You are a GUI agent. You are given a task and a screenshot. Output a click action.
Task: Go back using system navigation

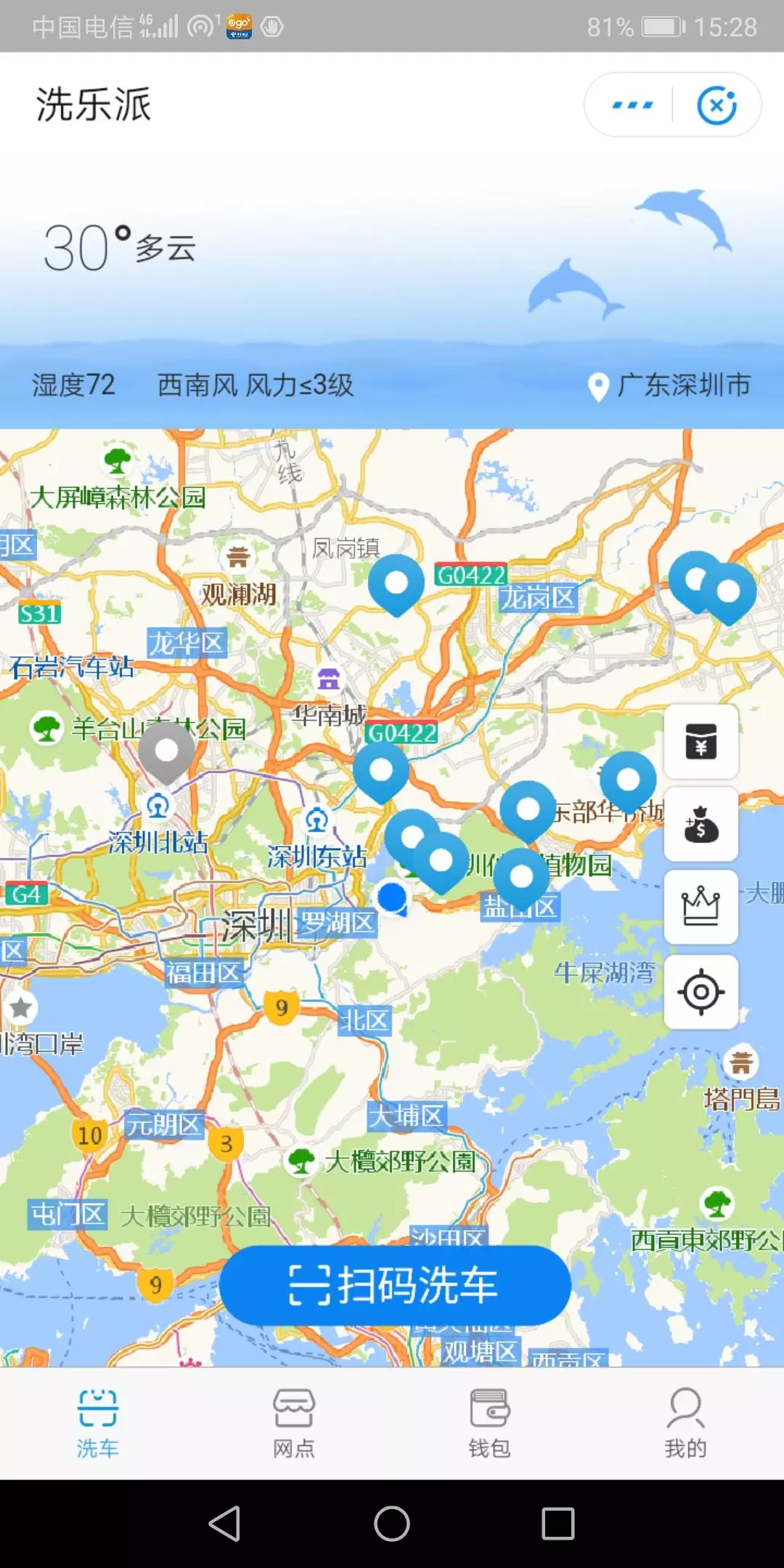click(x=225, y=1523)
